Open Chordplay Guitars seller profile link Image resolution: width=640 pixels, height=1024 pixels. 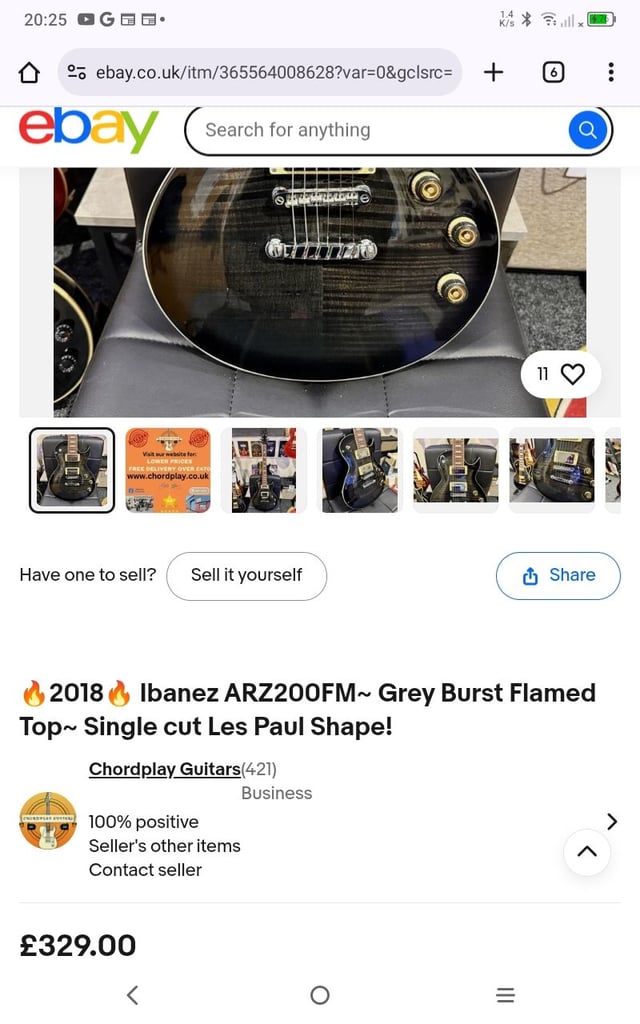point(165,769)
